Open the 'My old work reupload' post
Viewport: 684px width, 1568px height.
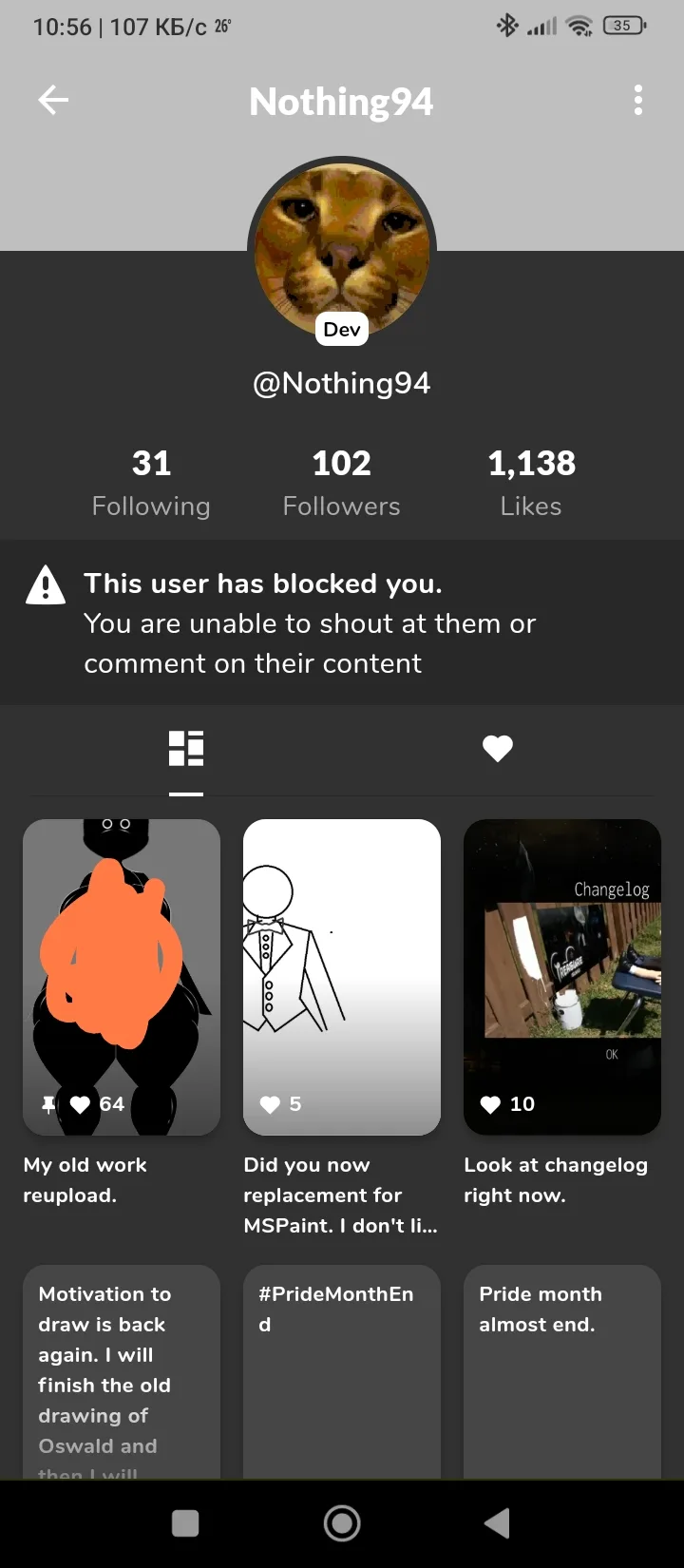(x=122, y=978)
